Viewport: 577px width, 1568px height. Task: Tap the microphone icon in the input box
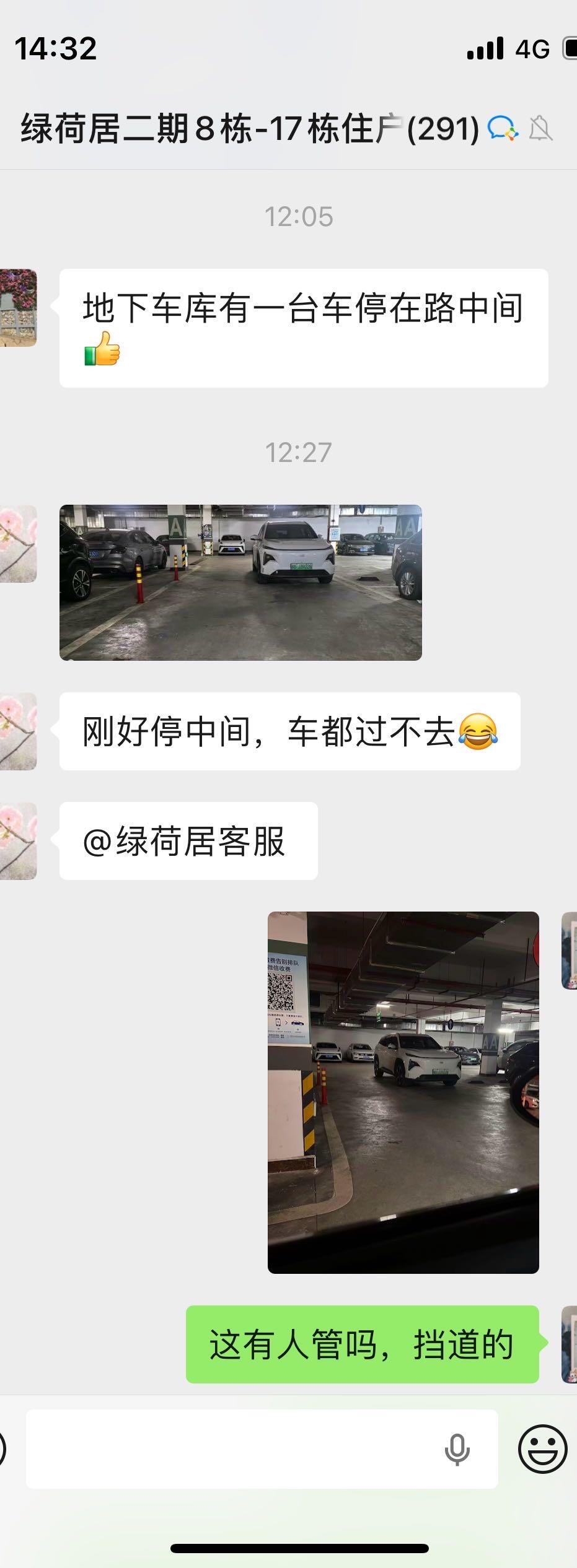point(457,1449)
